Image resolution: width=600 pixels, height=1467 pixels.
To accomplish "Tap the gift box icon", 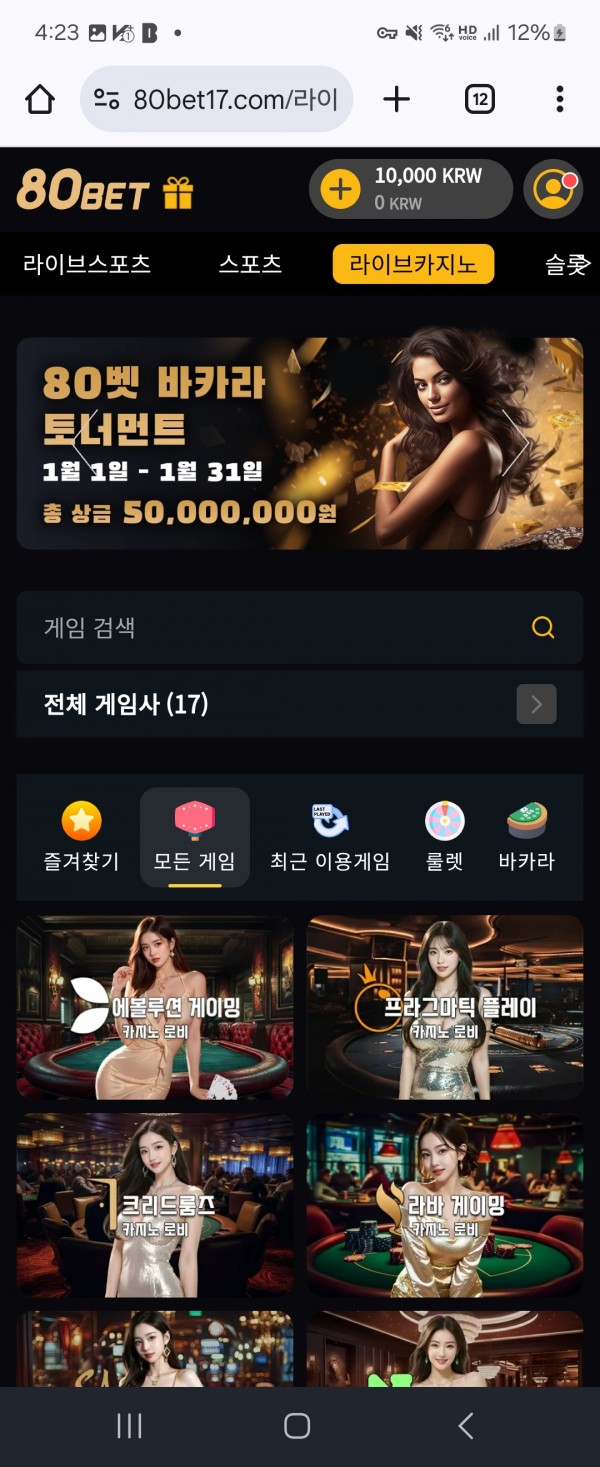I will pos(178,192).
